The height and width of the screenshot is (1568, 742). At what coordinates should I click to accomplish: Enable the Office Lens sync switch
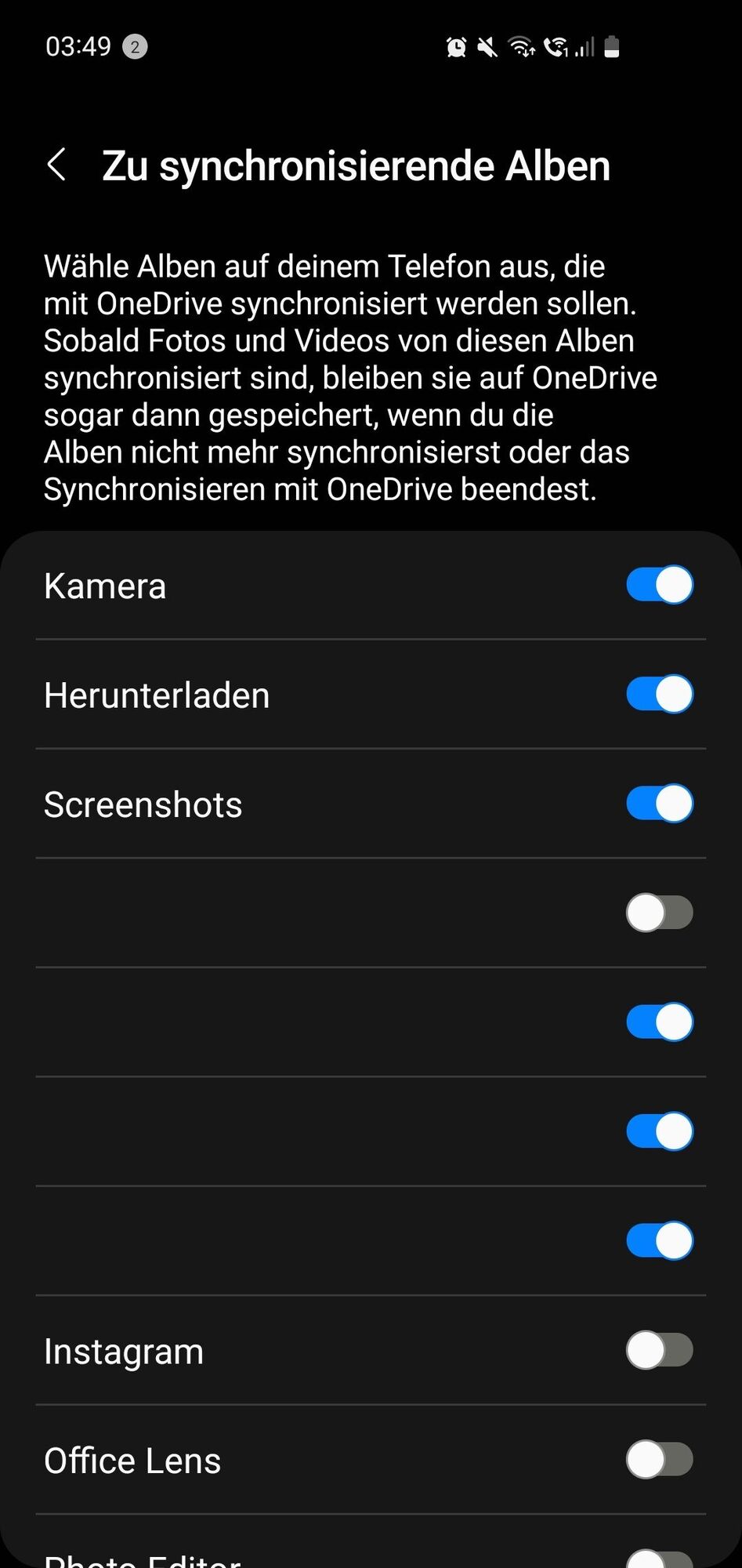click(x=659, y=1460)
